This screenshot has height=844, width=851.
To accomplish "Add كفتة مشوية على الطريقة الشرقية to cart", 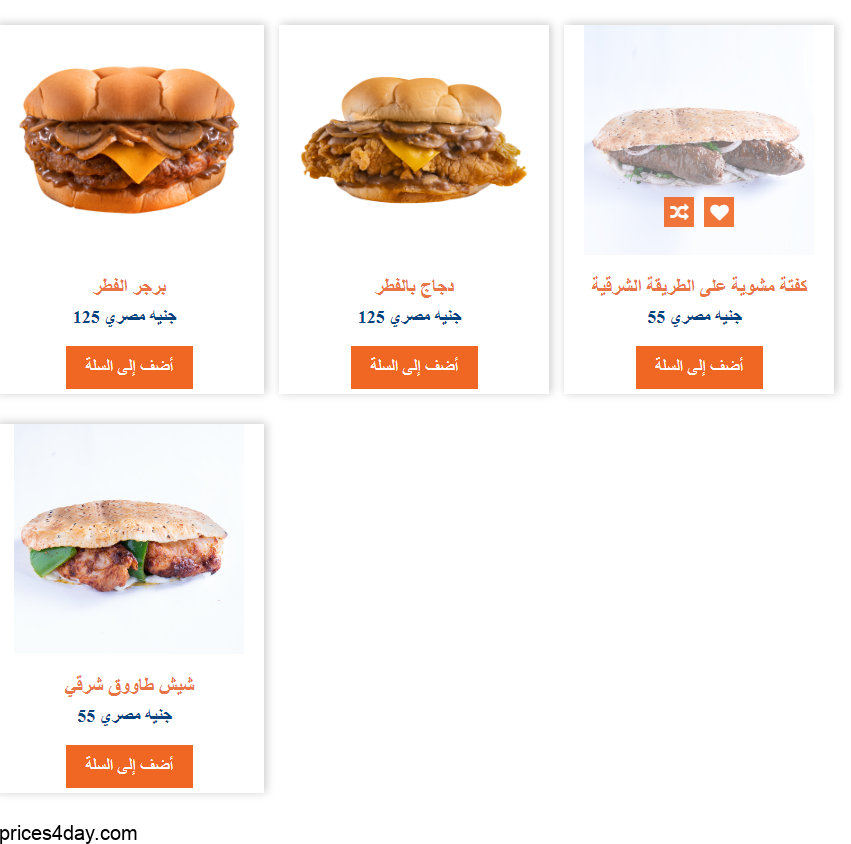I will [x=699, y=367].
